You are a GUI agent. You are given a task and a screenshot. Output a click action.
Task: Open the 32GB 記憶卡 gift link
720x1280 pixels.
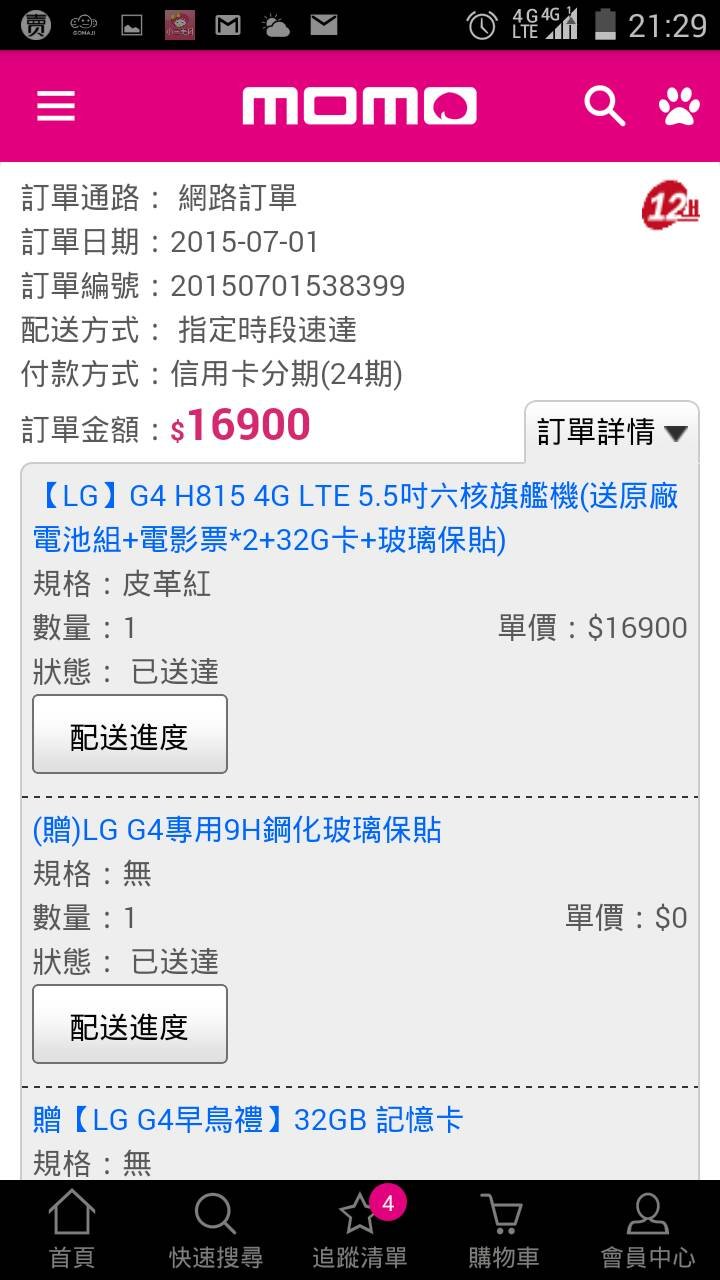point(248,1119)
